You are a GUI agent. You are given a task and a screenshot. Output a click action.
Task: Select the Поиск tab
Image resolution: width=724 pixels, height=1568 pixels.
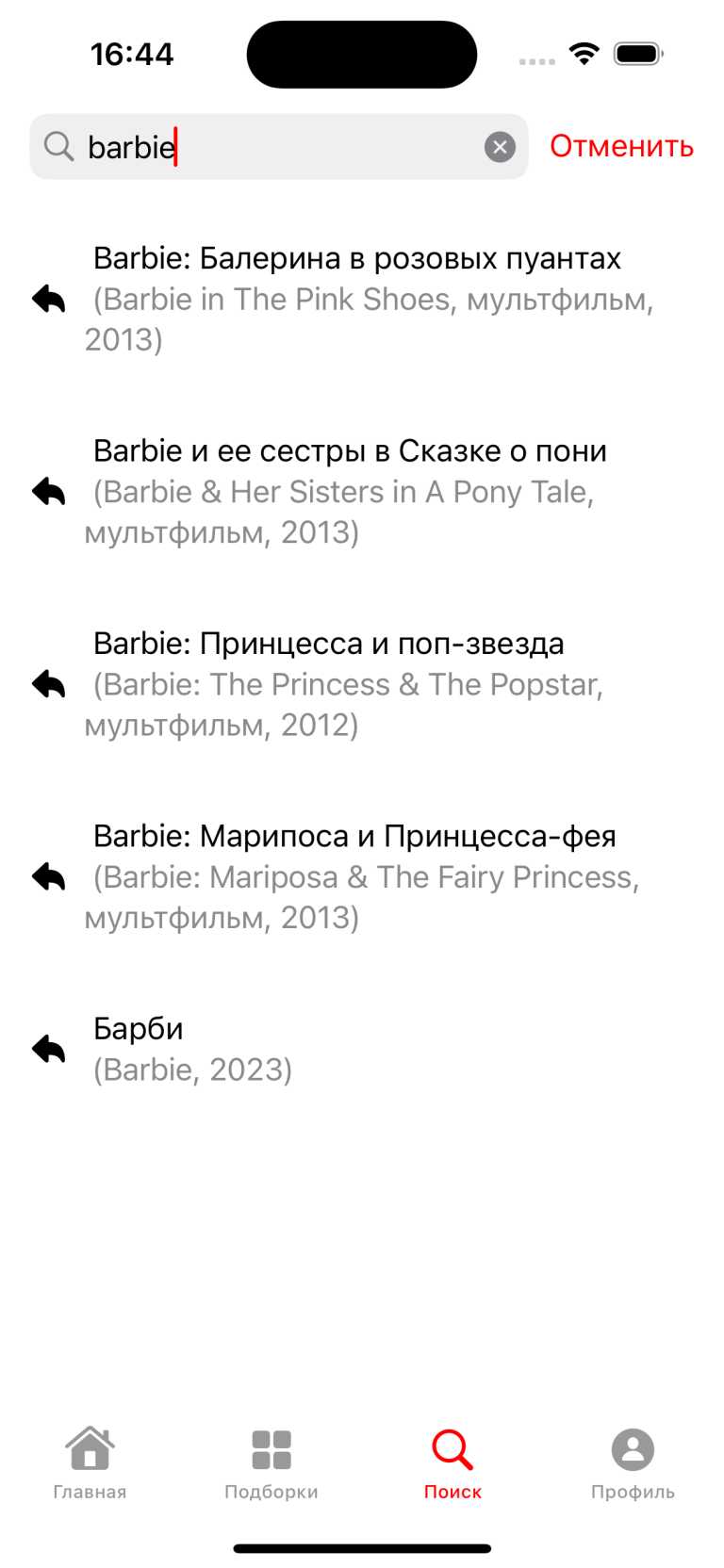point(452,1462)
